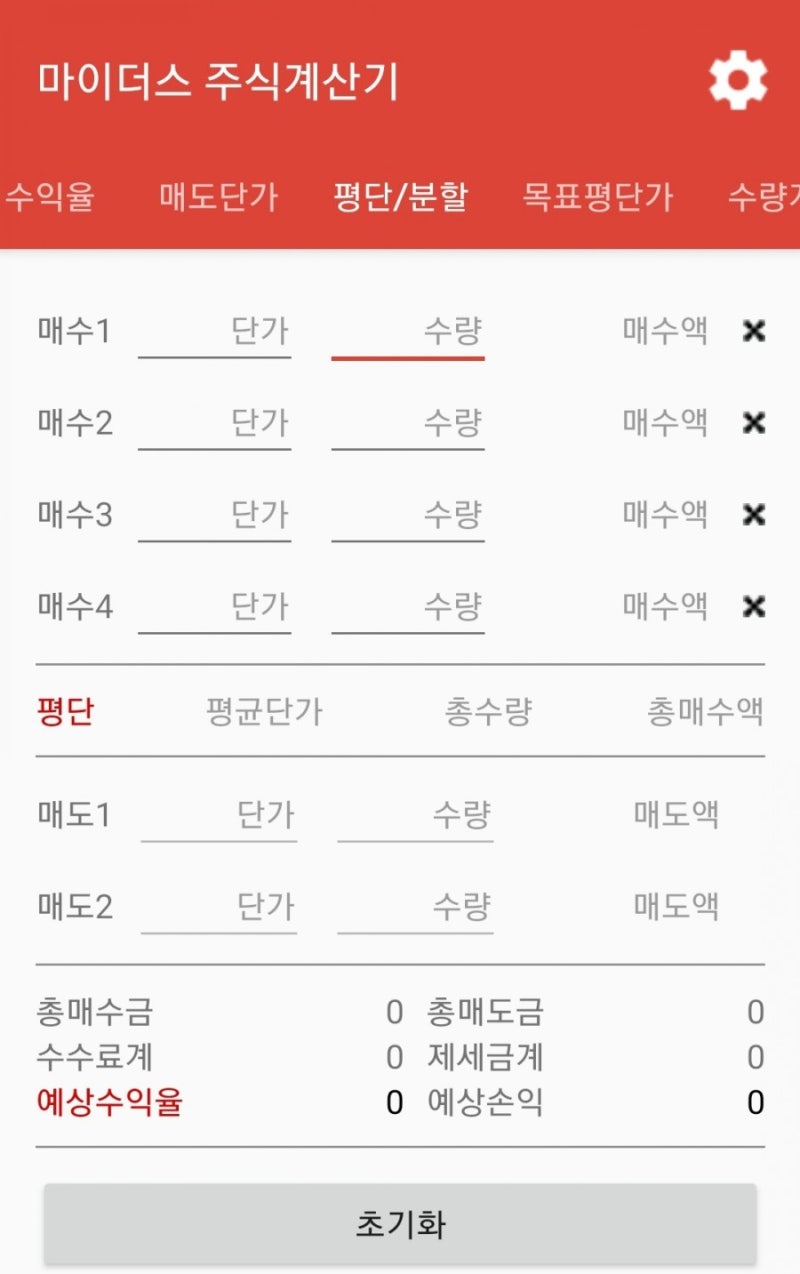Viewport: 800px width, 1274px height.
Task: Select the 수량 field of 매수1
Action: coord(410,332)
